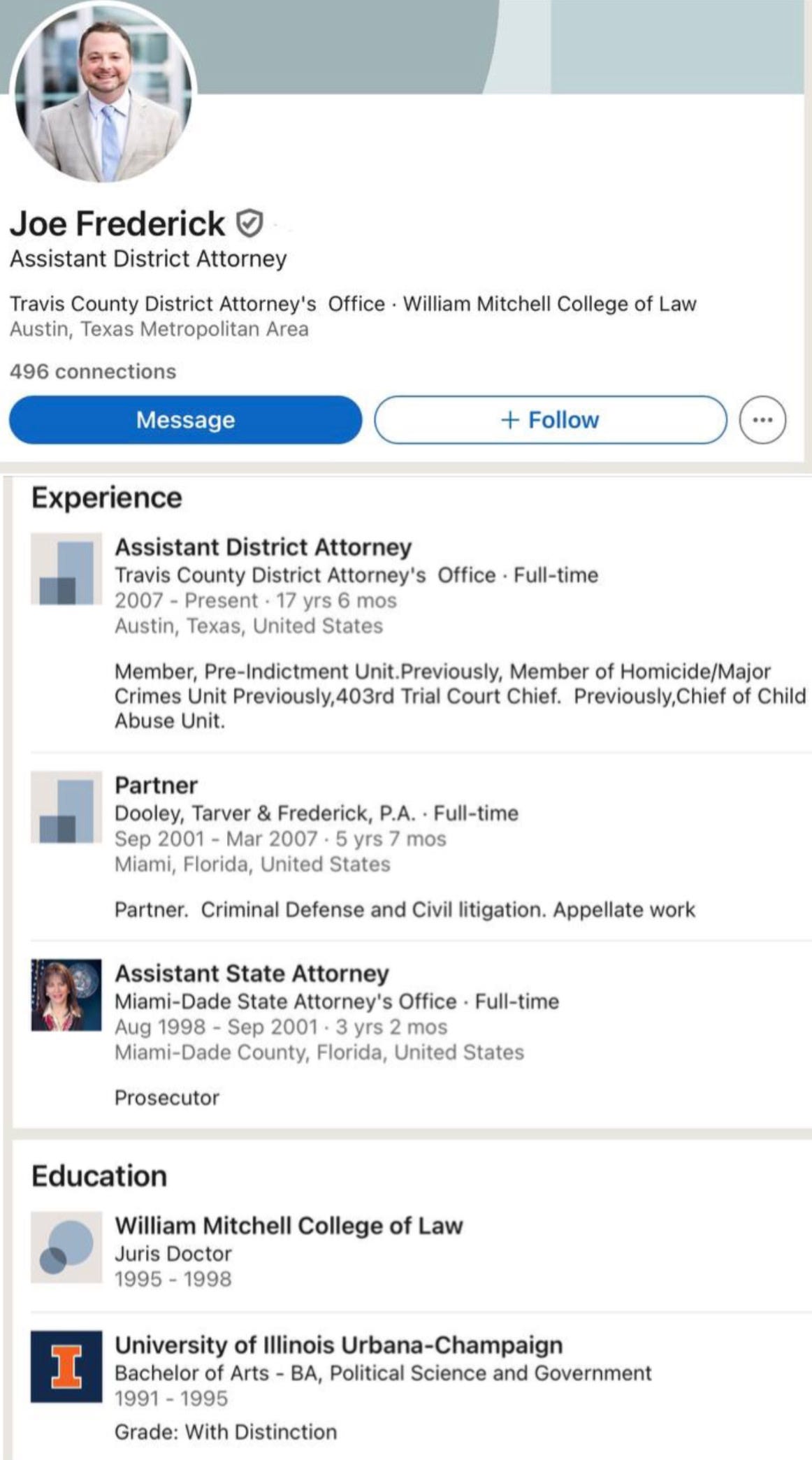Follow Joe Frederick's profile

pyautogui.click(x=551, y=419)
